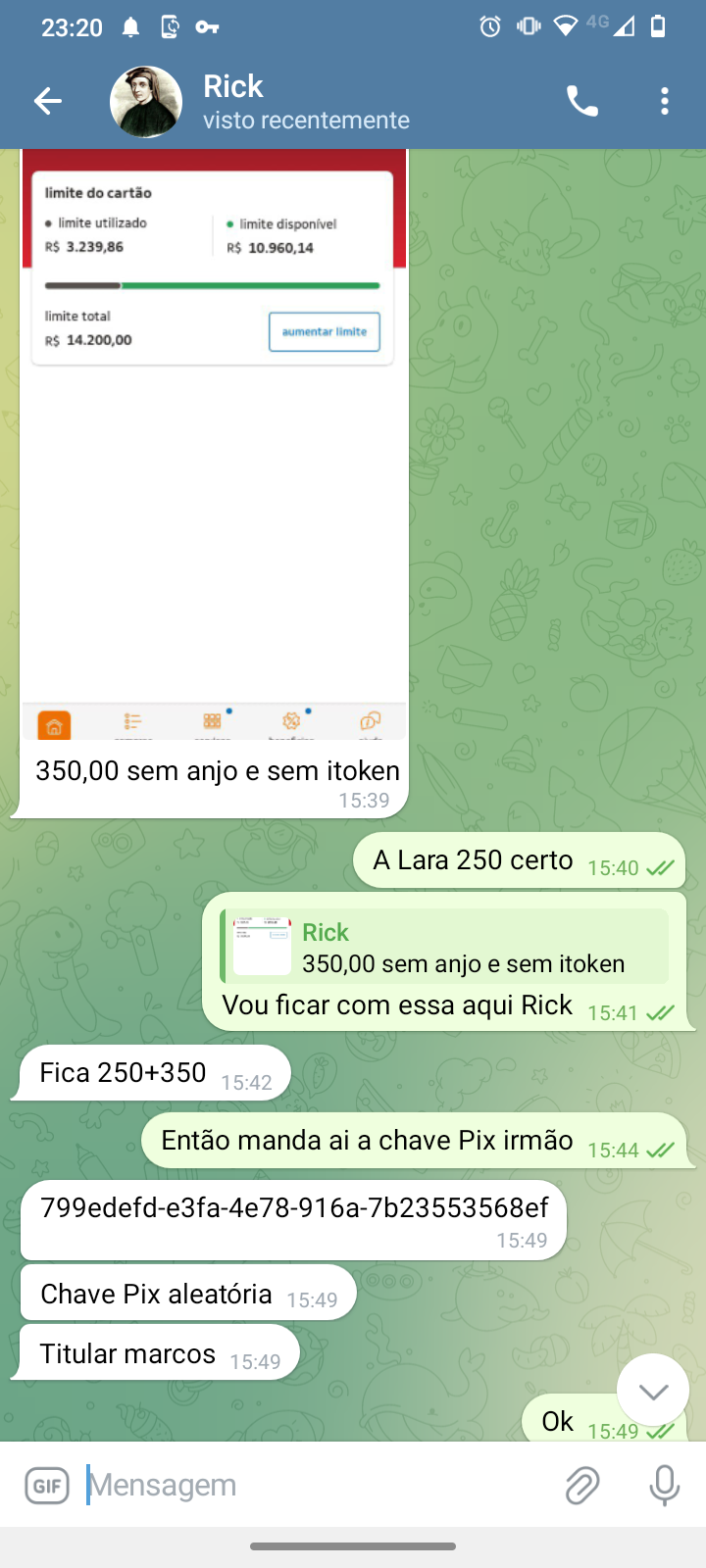Go back to the chat list

pos(47,101)
